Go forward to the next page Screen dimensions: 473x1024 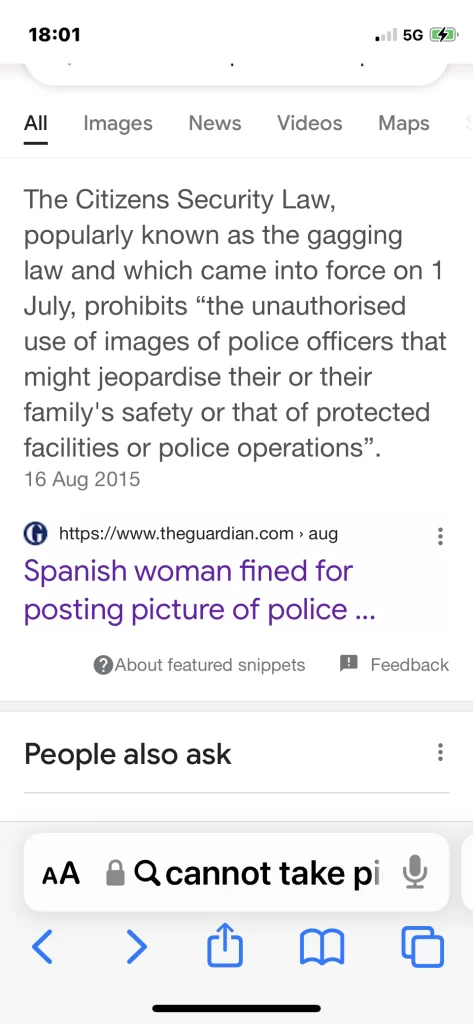(137, 946)
